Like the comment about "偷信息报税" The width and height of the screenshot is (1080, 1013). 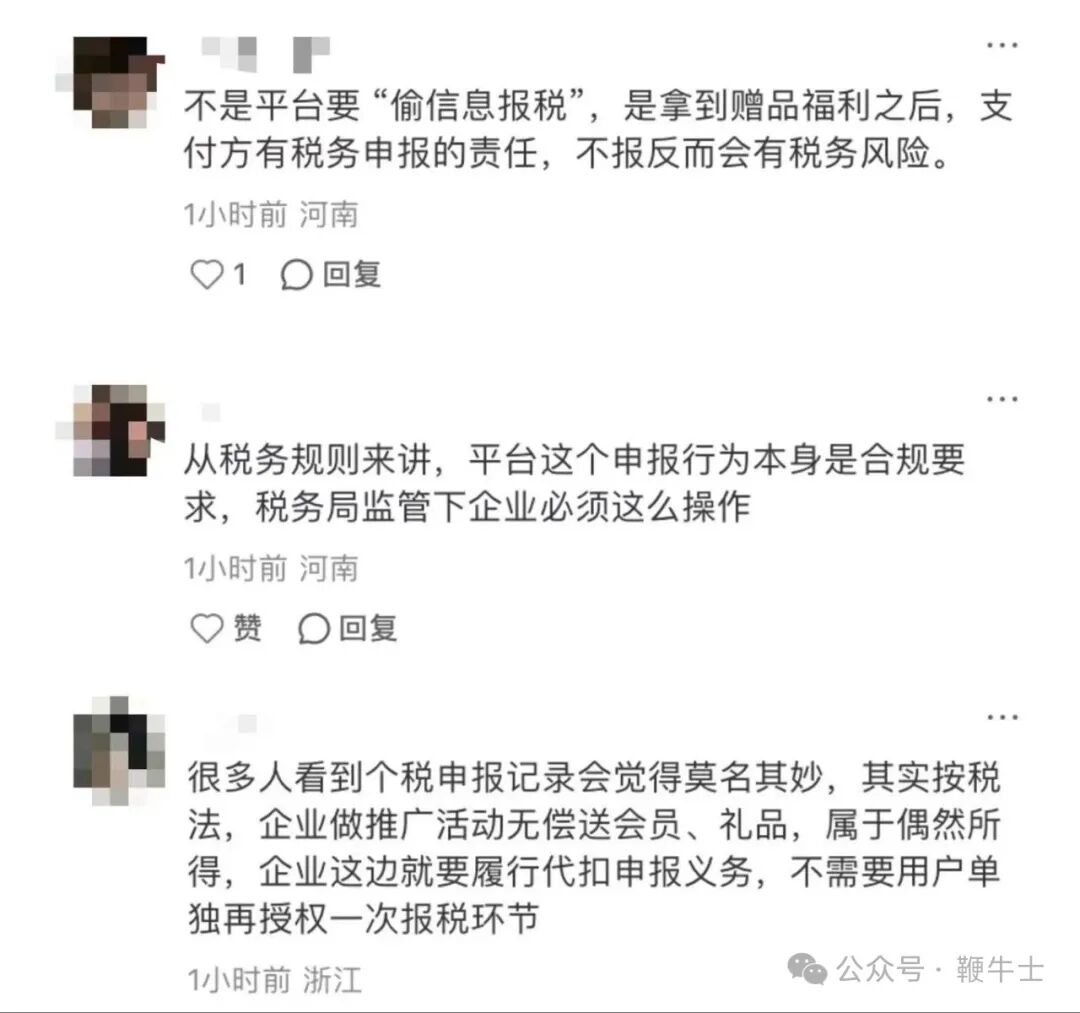tap(217, 274)
